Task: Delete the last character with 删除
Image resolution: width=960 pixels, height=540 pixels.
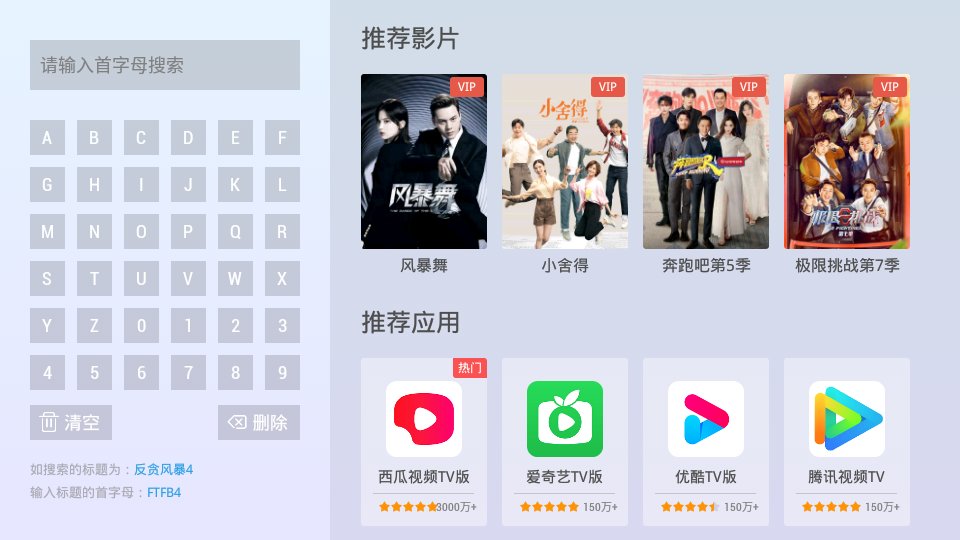Action: [x=259, y=422]
